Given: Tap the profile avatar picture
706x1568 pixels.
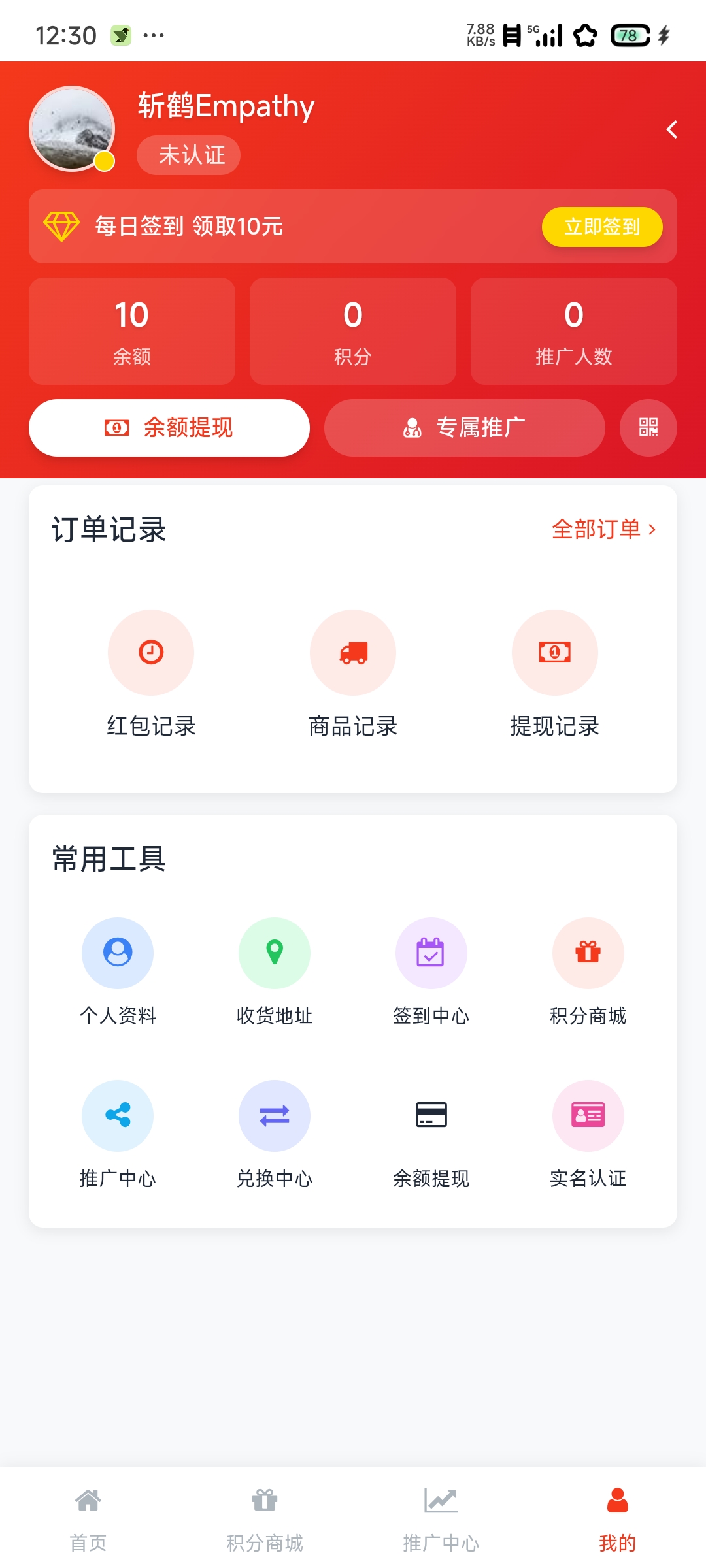Looking at the screenshot, I should 72,129.
